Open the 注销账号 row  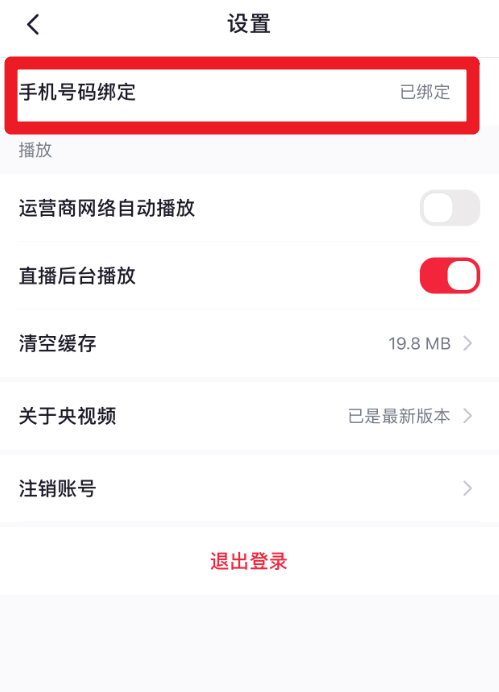pyautogui.click(x=249, y=489)
